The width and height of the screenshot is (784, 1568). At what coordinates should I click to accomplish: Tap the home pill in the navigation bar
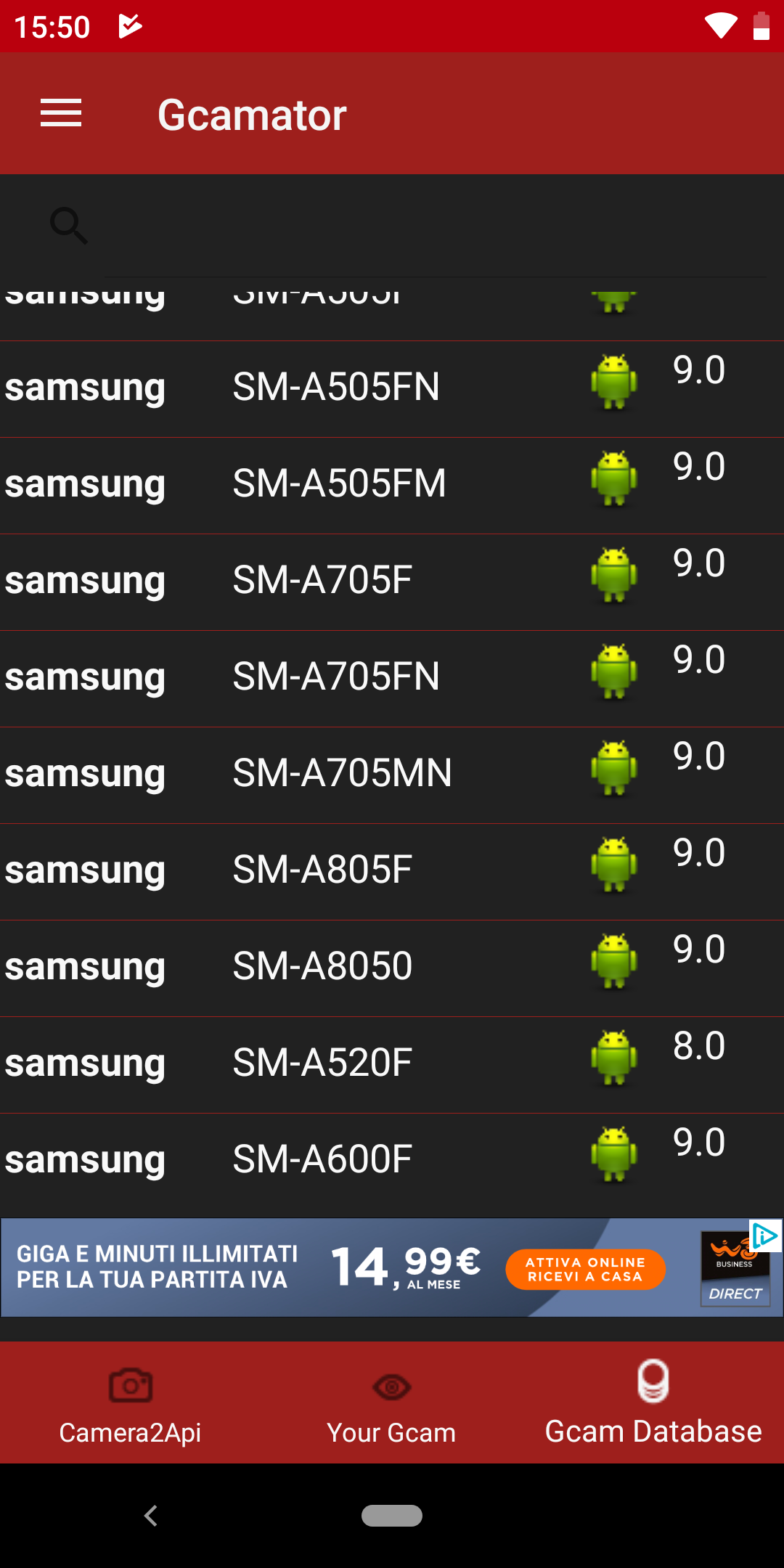click(392, 1516)
